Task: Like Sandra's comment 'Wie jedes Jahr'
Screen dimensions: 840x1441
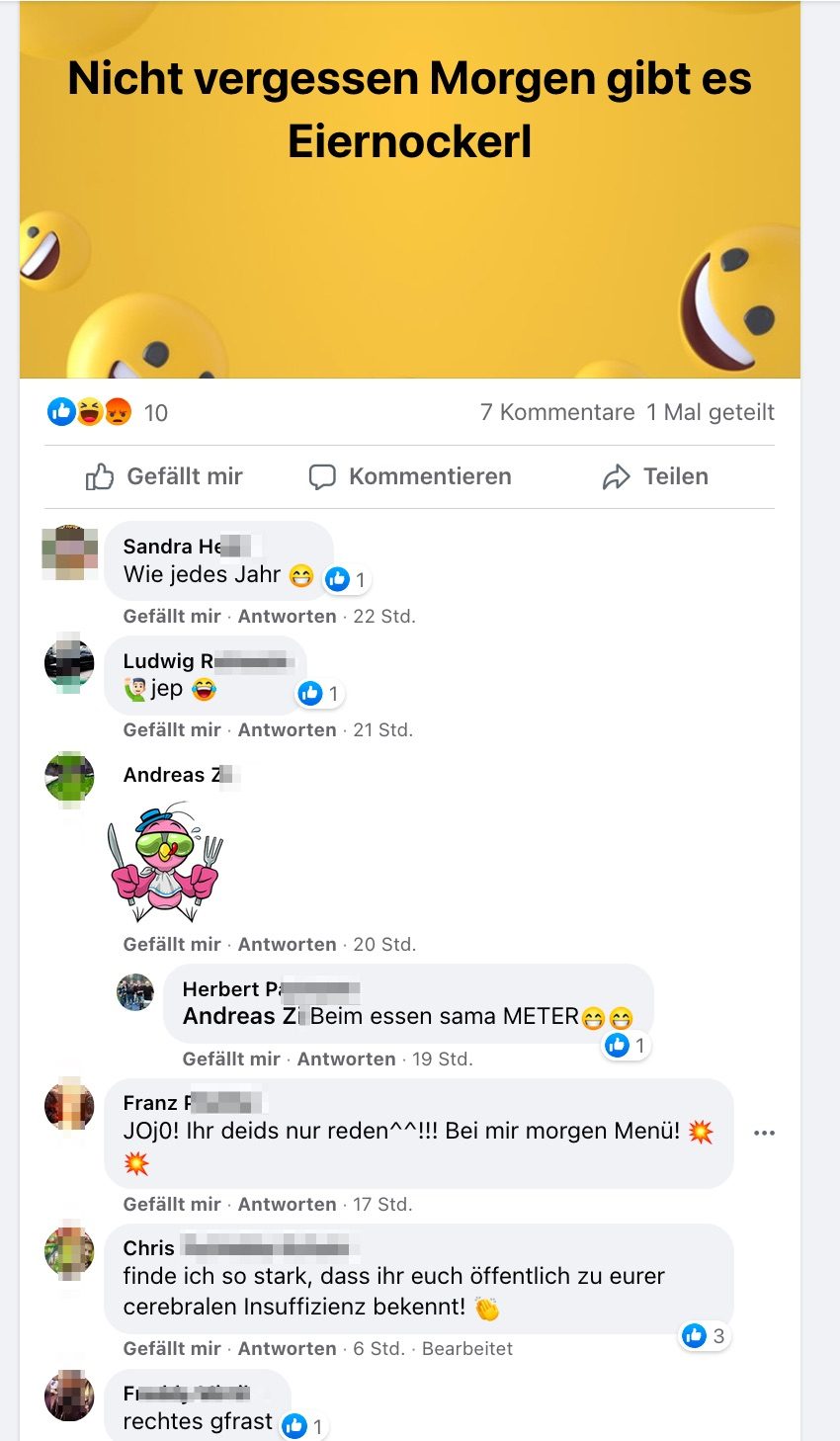Action: click(x=172, y=616)
